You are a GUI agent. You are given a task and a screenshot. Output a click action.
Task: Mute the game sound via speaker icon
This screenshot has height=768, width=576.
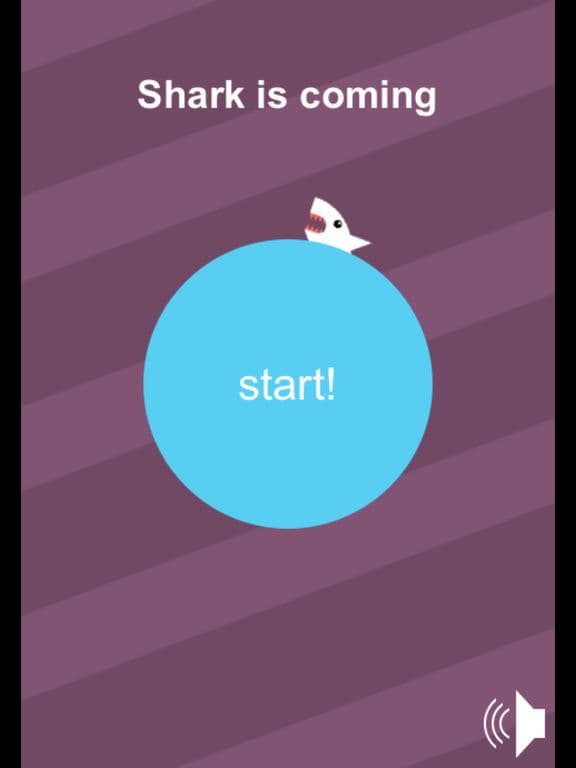(515, 723)
